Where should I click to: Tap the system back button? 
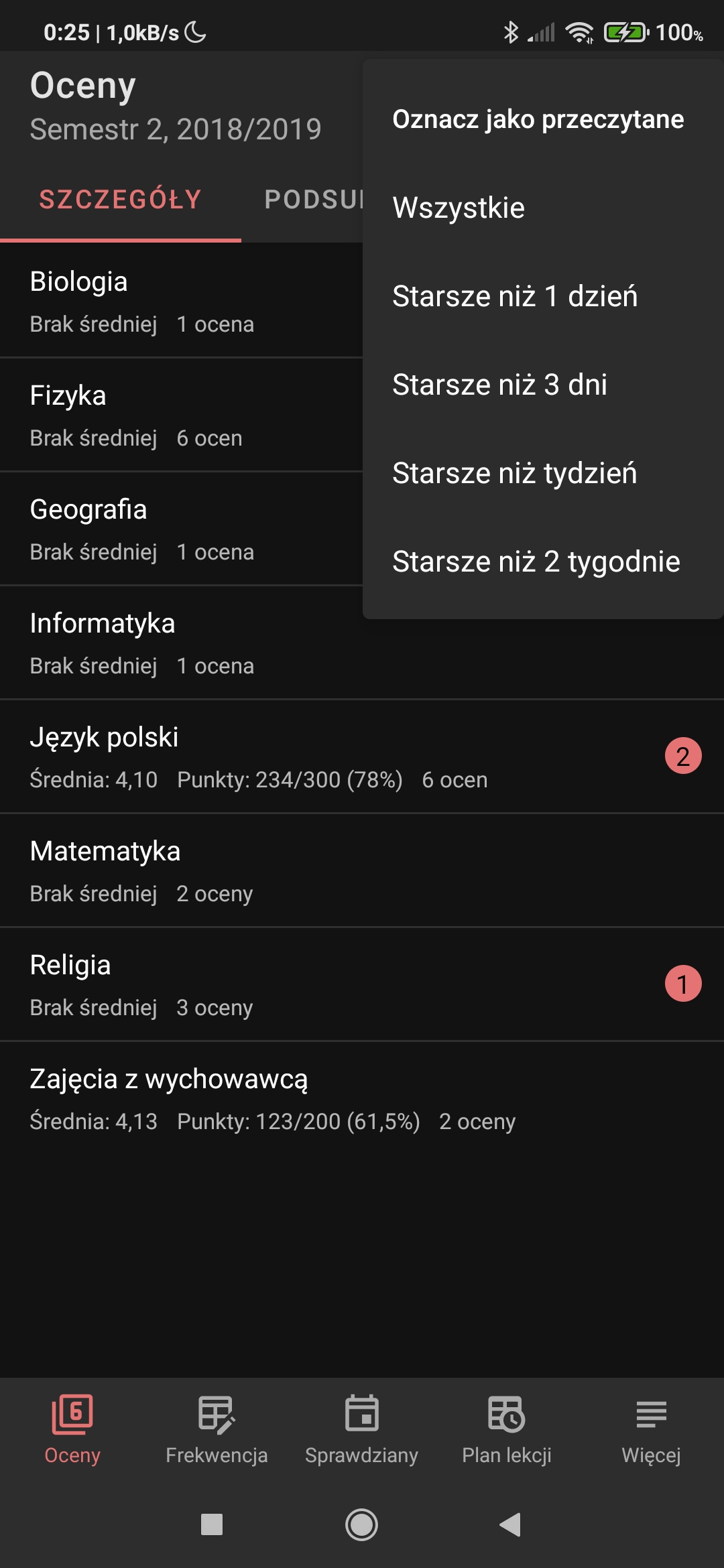[x=510, y=1525]
